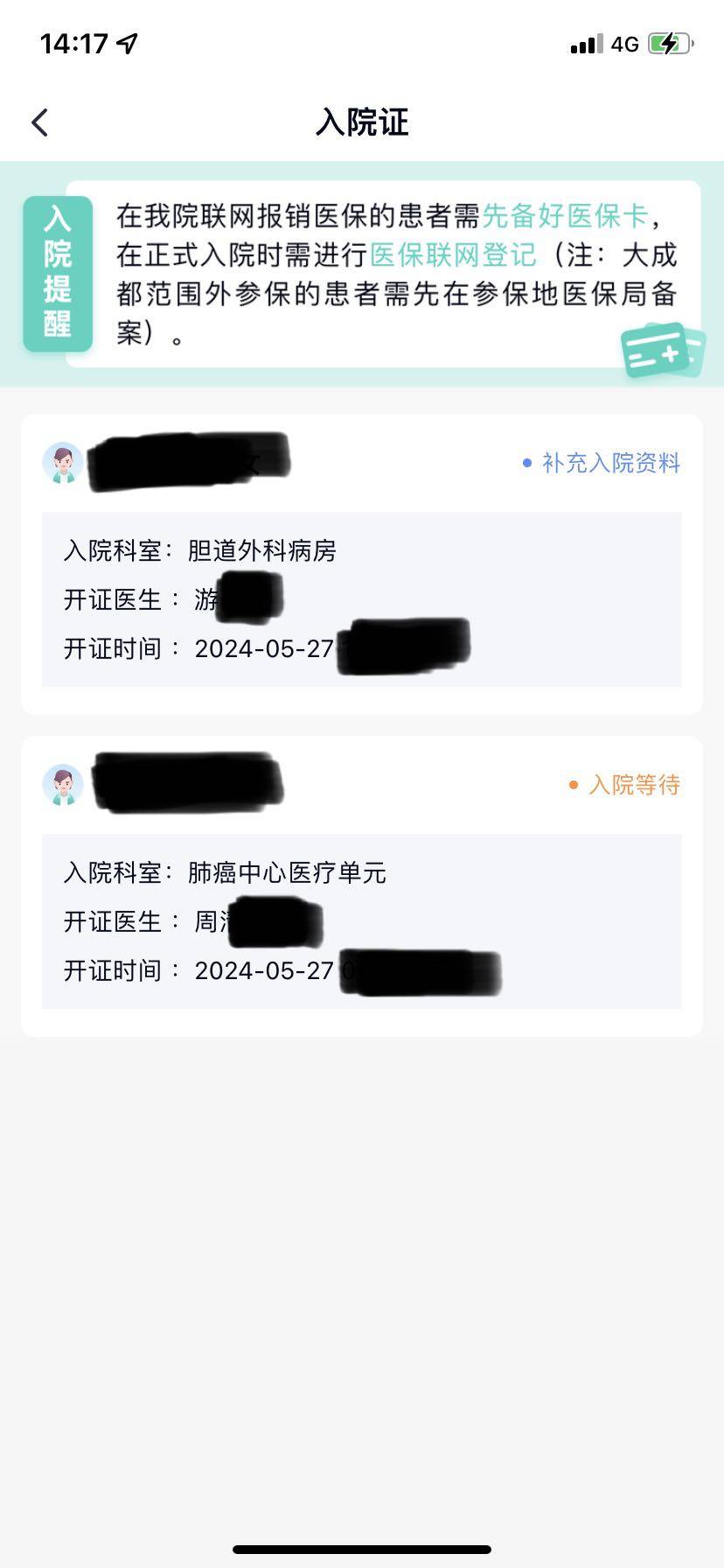Open the 胆道外科病房 admission card

(361, 599)
